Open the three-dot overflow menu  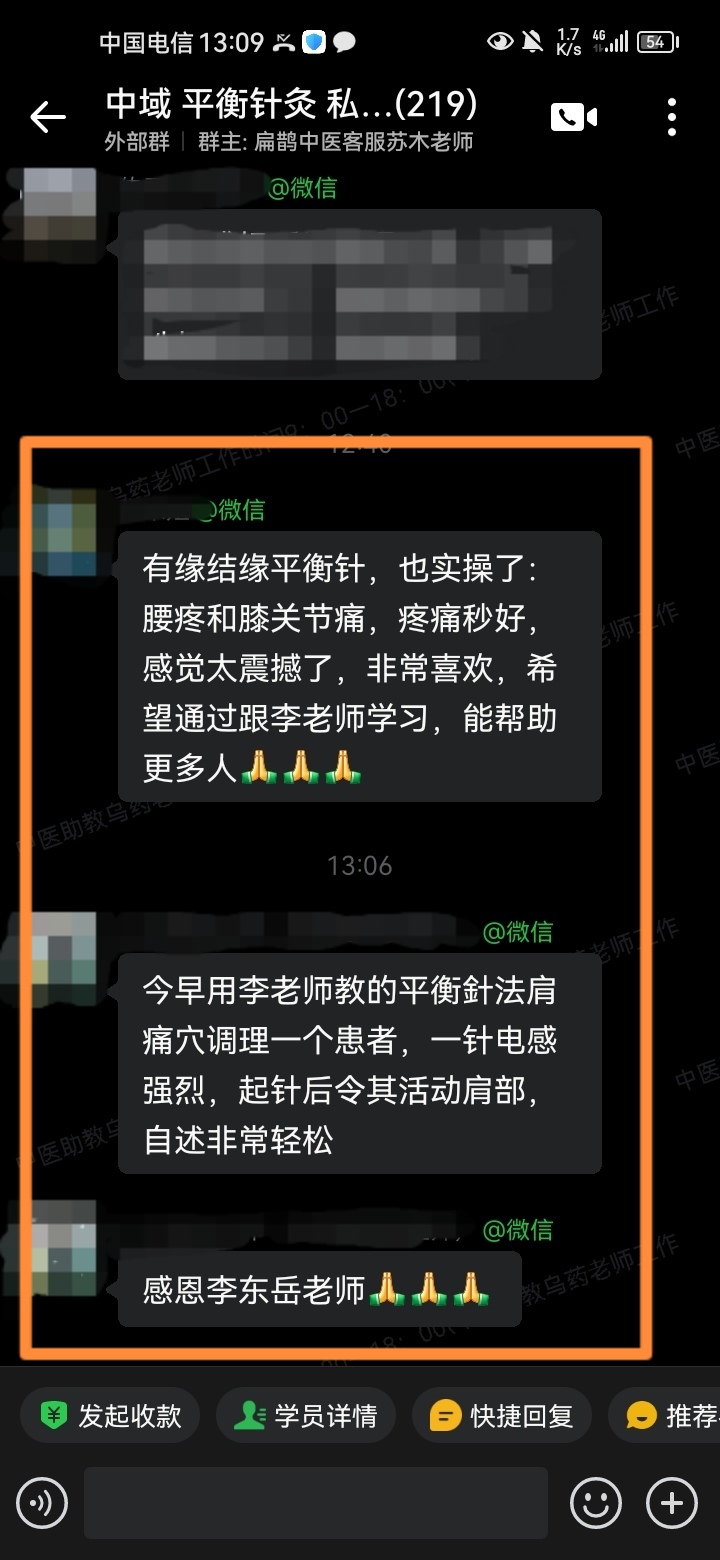tap(671, 118)
